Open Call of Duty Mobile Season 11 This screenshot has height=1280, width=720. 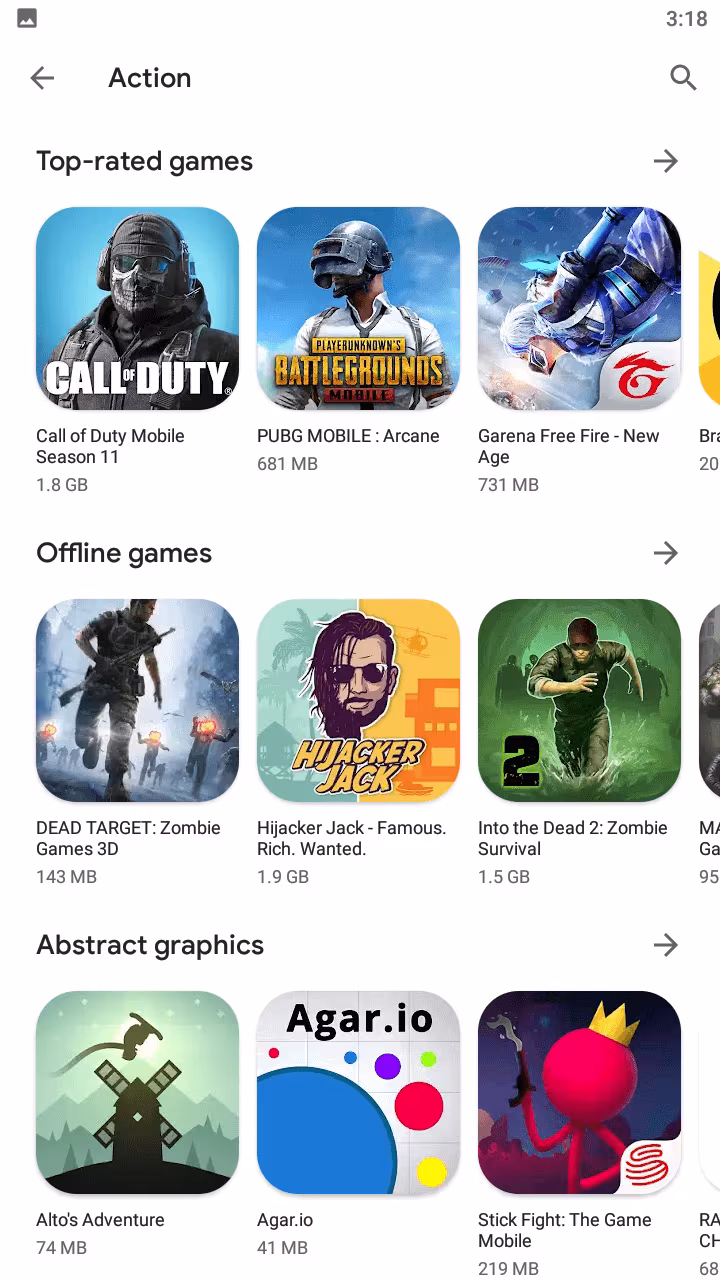(137, 309)
